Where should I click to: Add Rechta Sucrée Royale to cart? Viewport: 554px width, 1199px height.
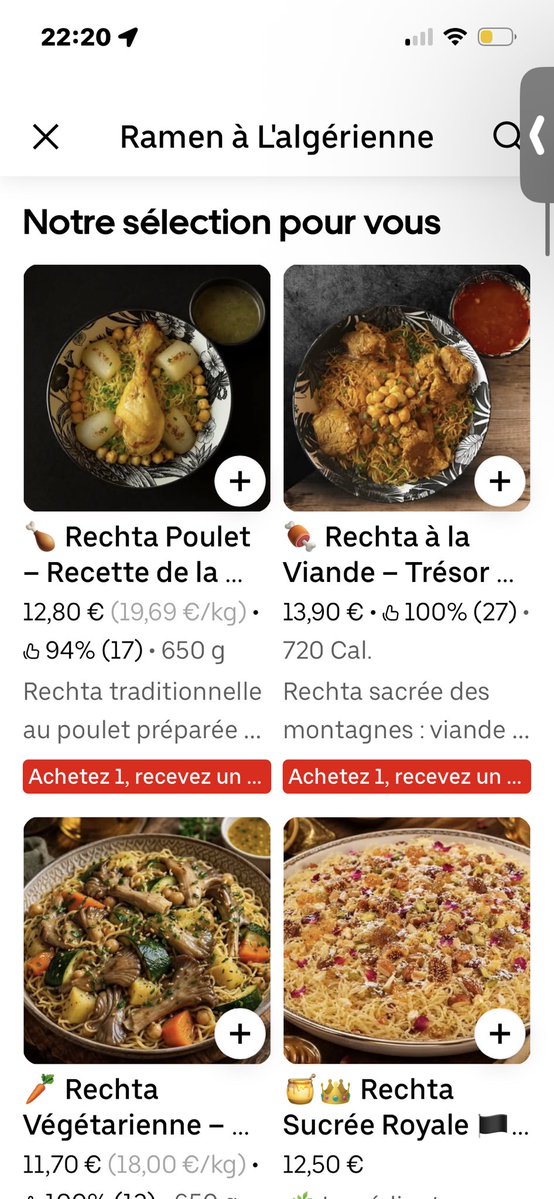[500, 1034]
